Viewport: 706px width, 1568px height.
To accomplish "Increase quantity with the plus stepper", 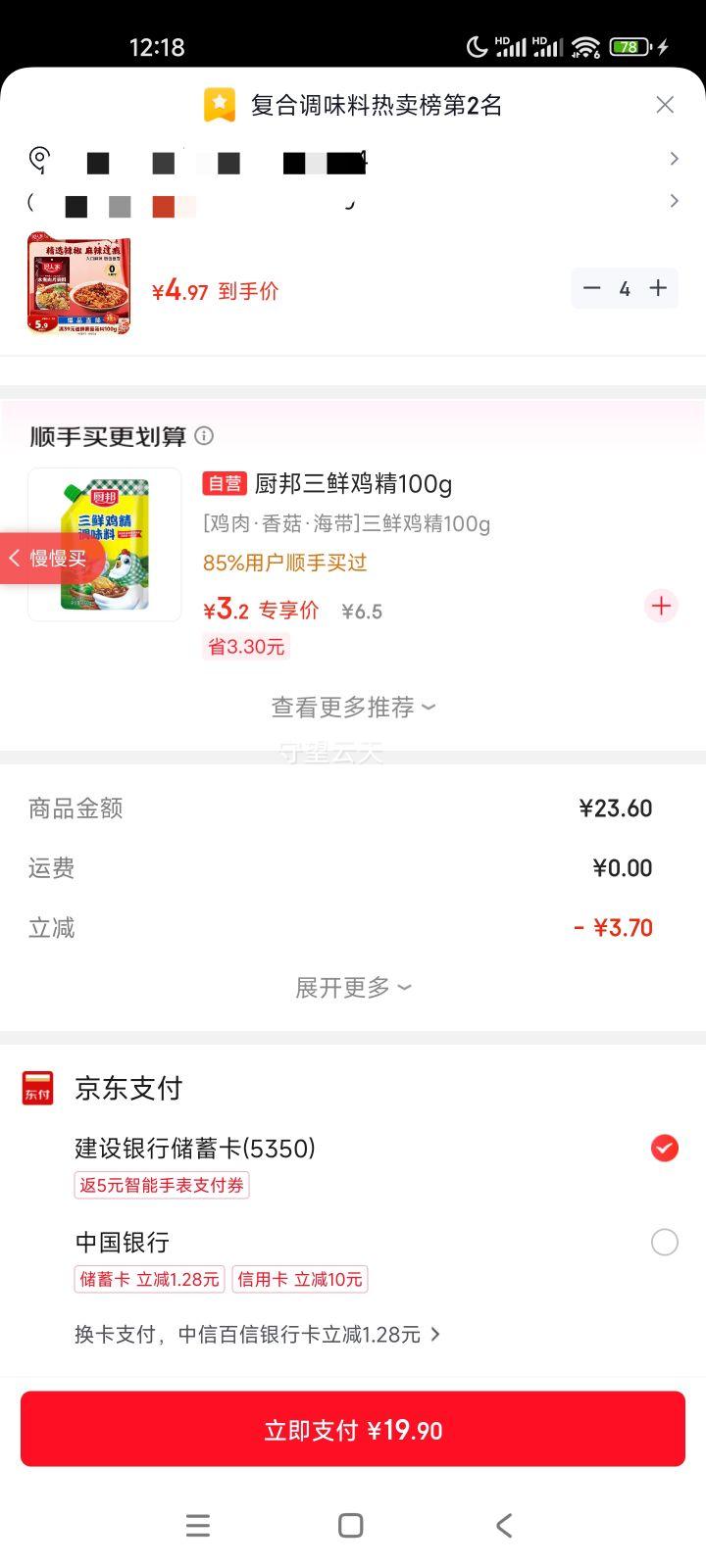I will [x=658, y=288].
